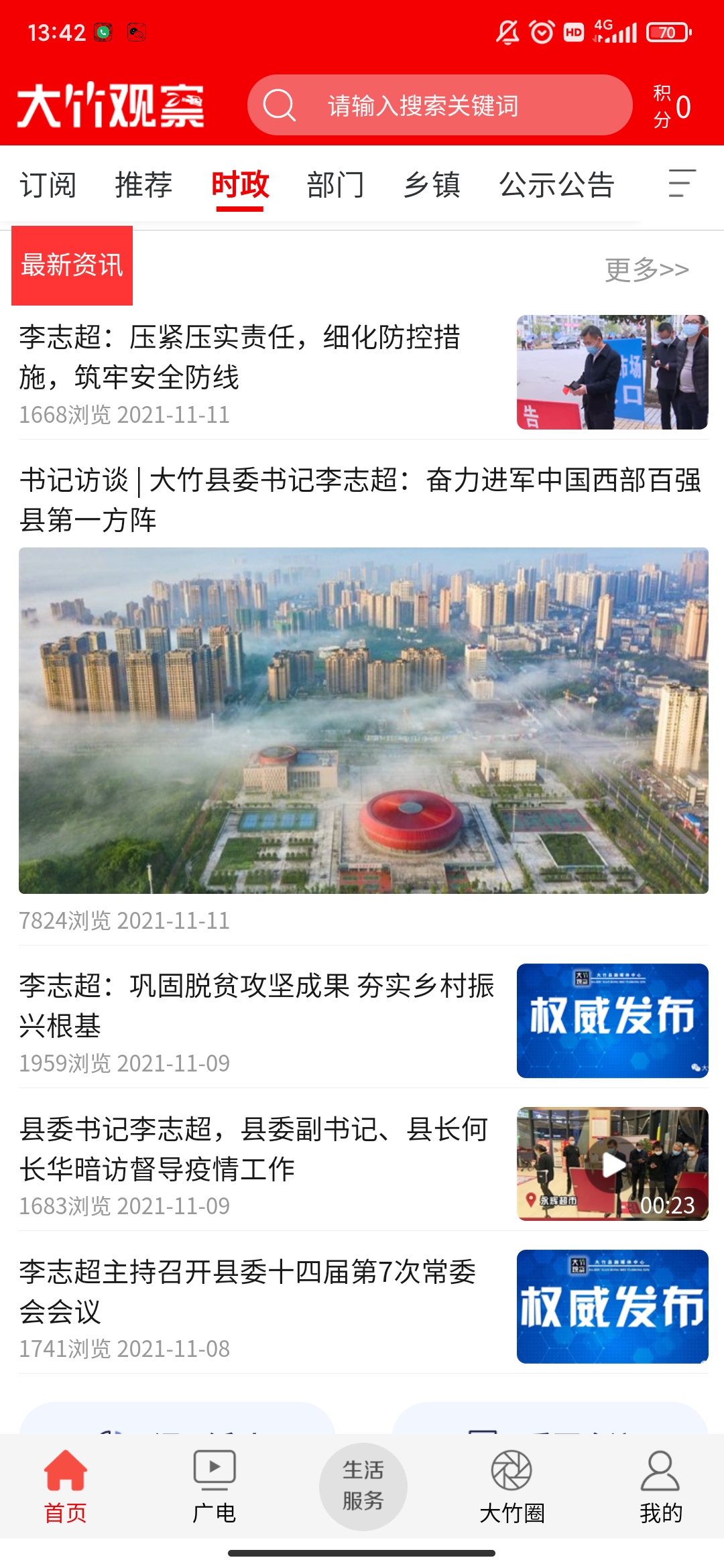Switch to the 订阅 tab

click(x=48, y=185)
